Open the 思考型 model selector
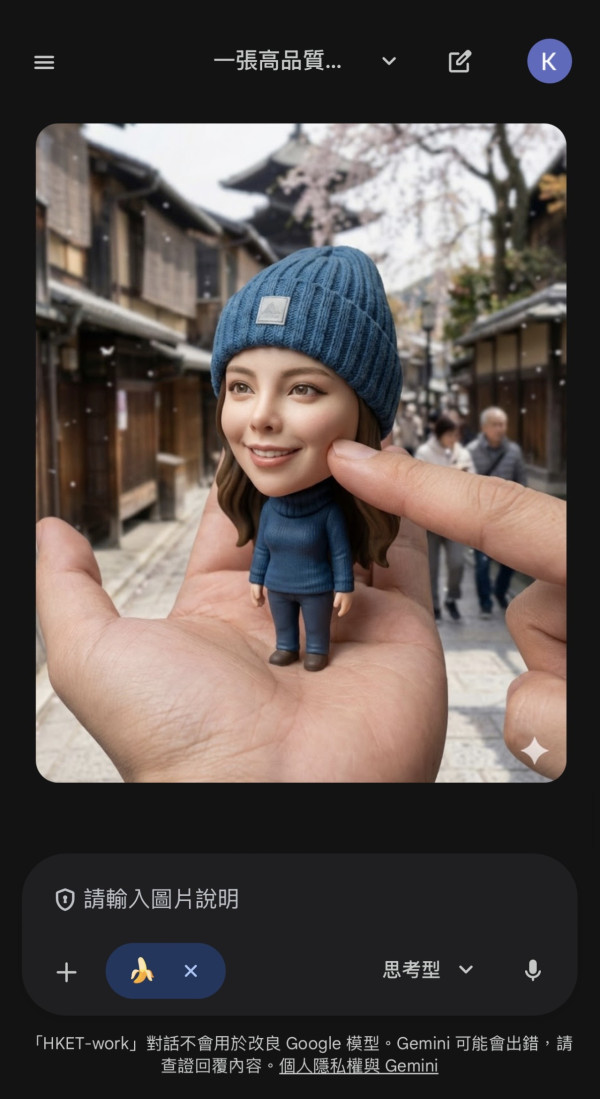Viewport: 600px width, 1099px height. [x=428, y=970]
